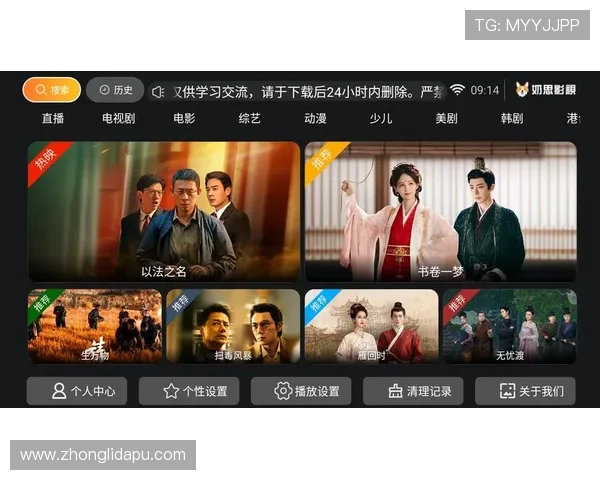
Task: Open the 雁回时 poster card
Action: tap(371, 326)
